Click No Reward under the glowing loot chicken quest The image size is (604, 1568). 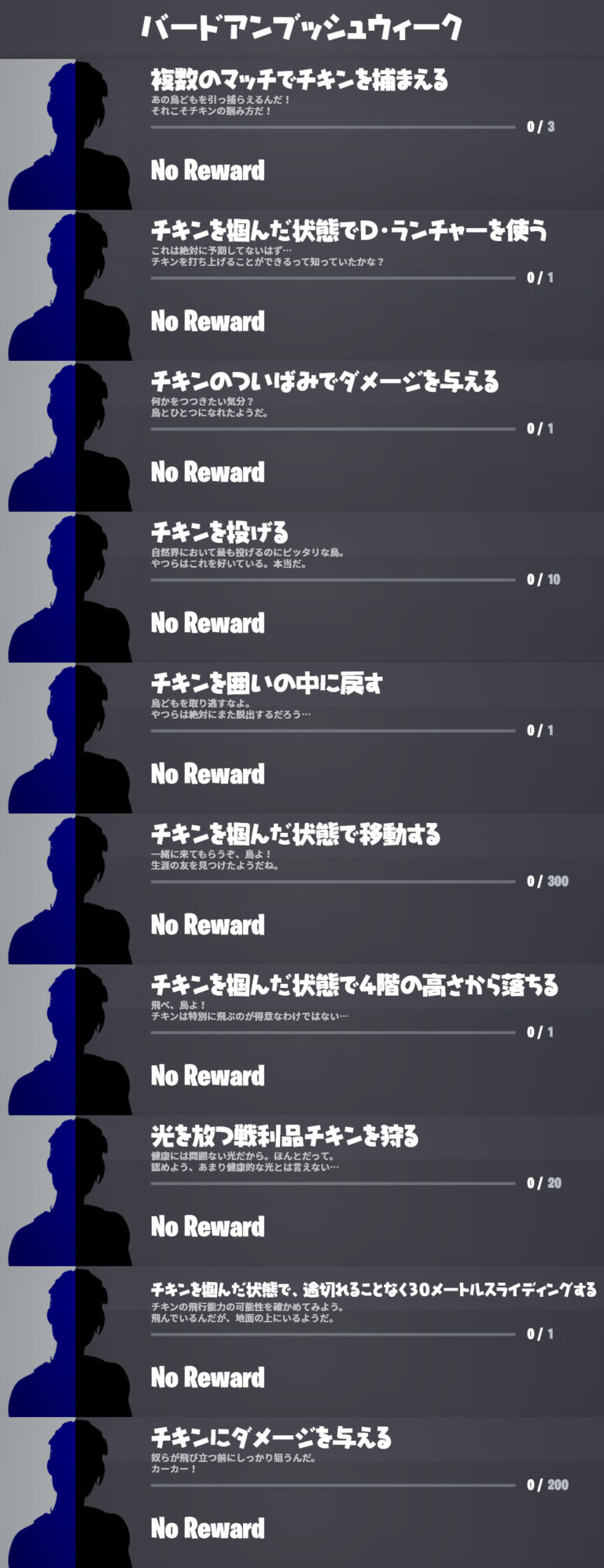(208, 1226)
